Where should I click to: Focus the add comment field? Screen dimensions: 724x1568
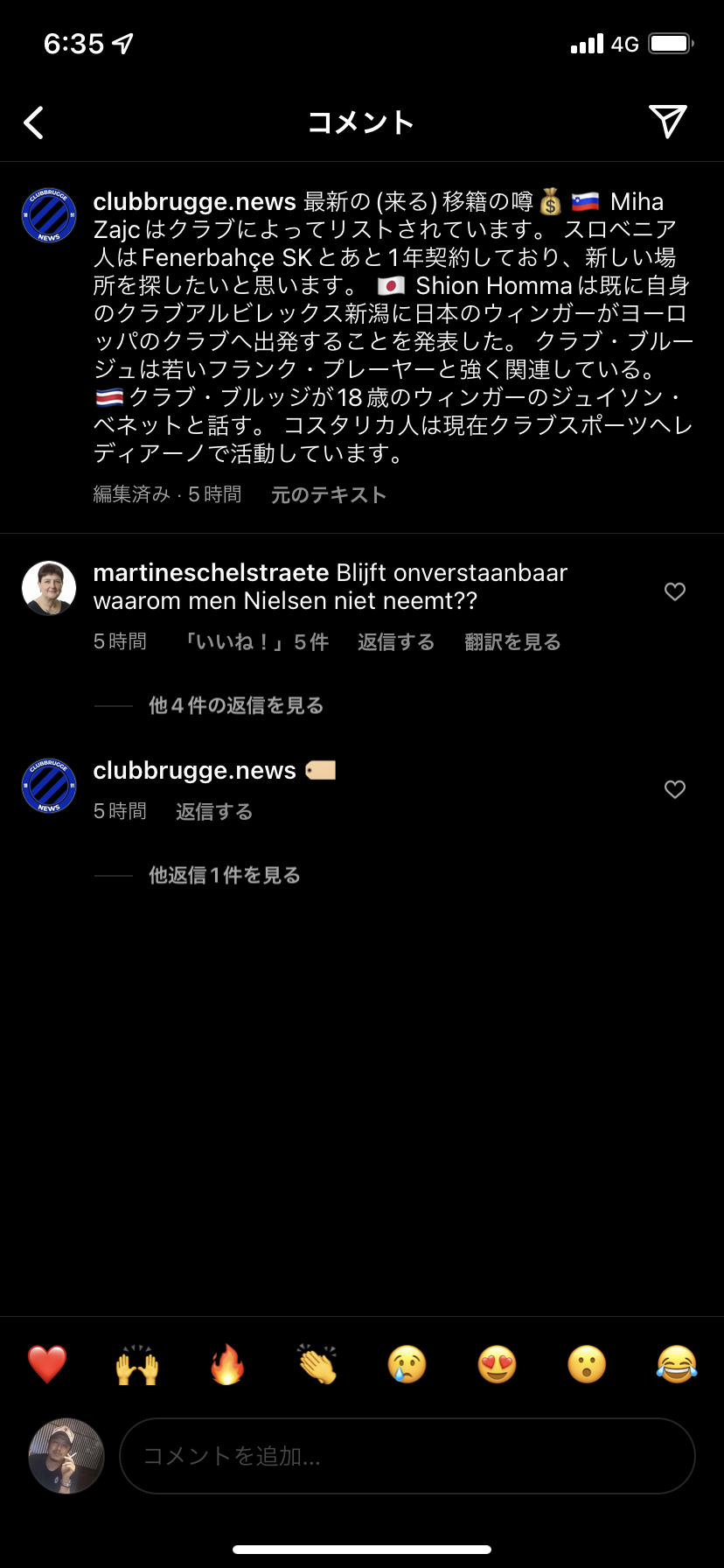(407, 1456)
